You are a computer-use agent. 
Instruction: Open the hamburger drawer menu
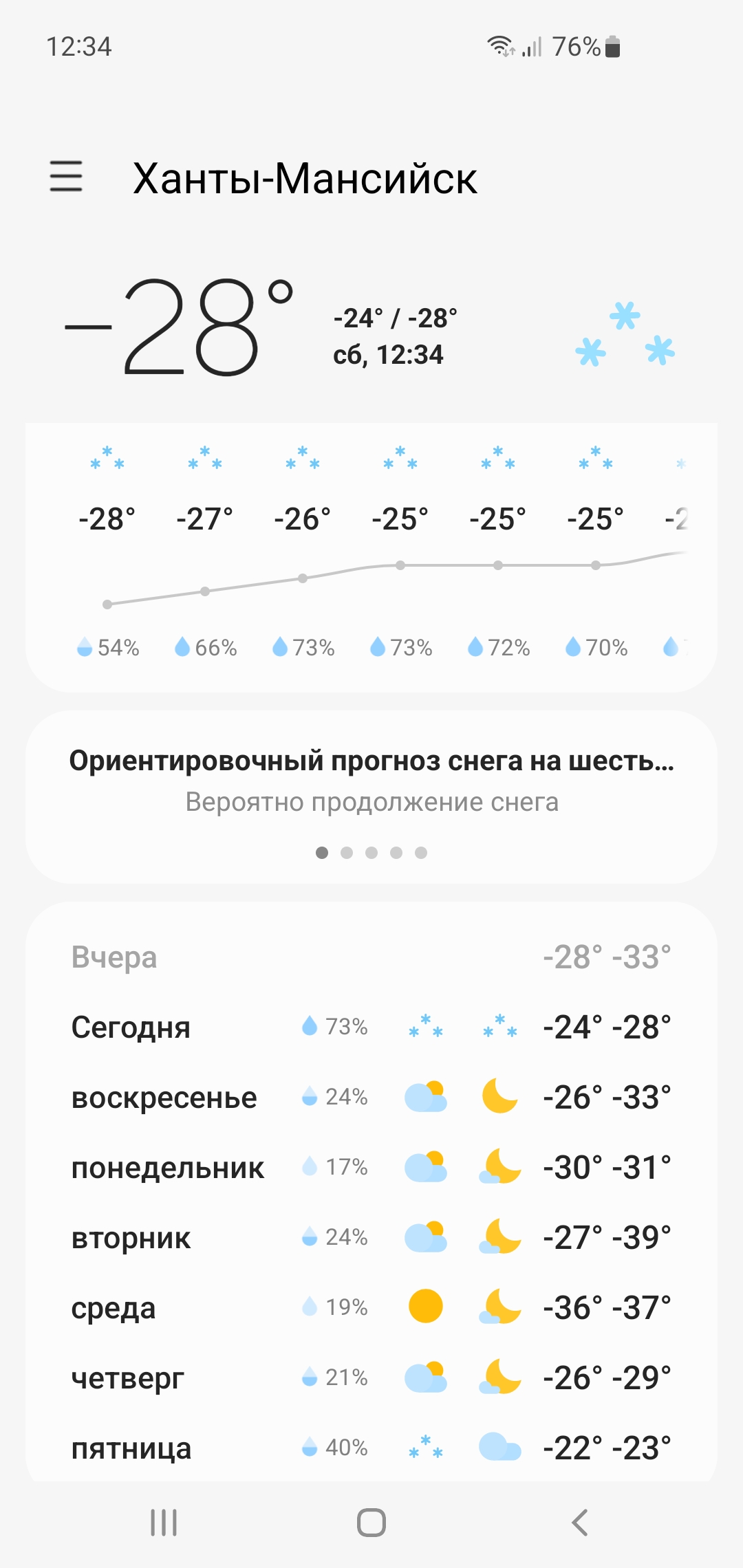pos(66,176)
